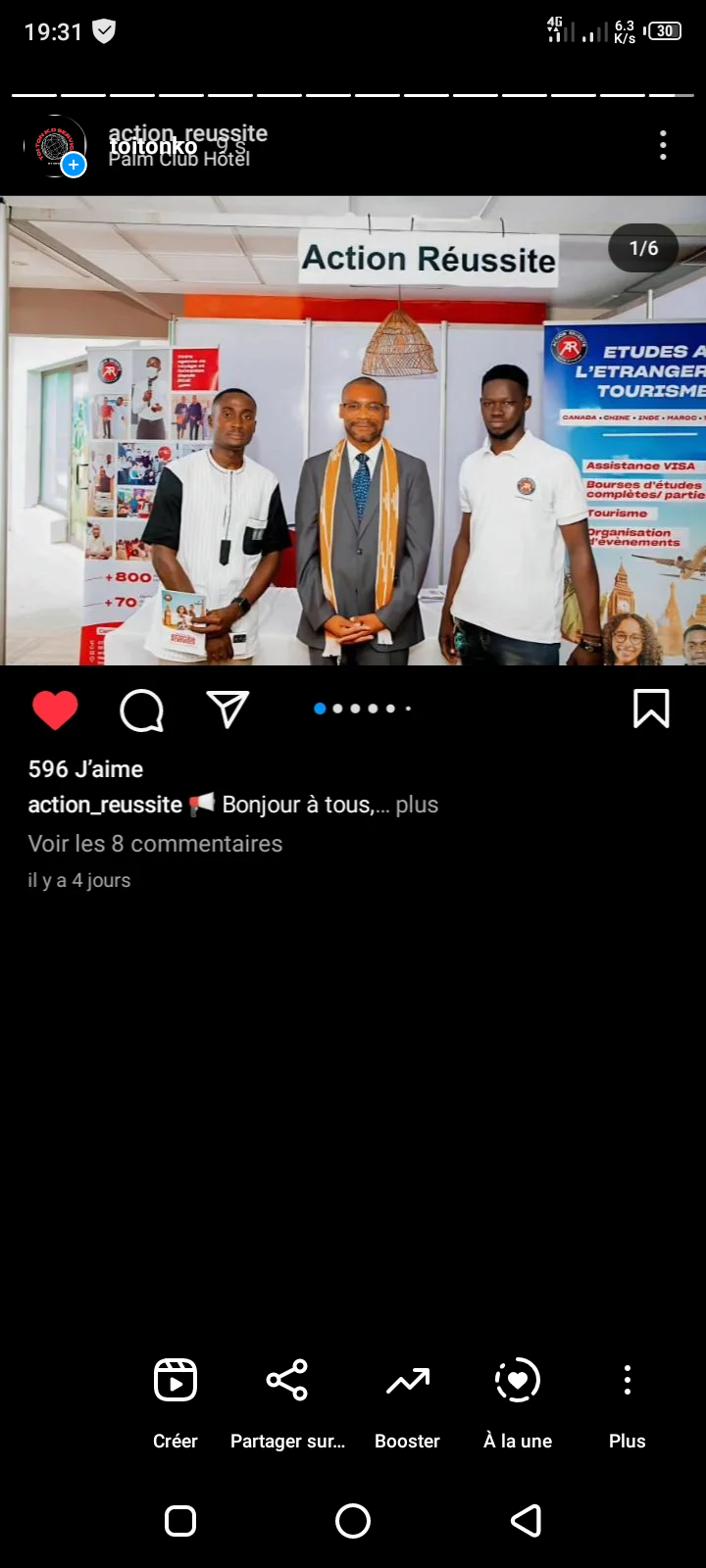Open the Action Réussite post photo
Screen dimensions: 706x1568
[353, 431]
